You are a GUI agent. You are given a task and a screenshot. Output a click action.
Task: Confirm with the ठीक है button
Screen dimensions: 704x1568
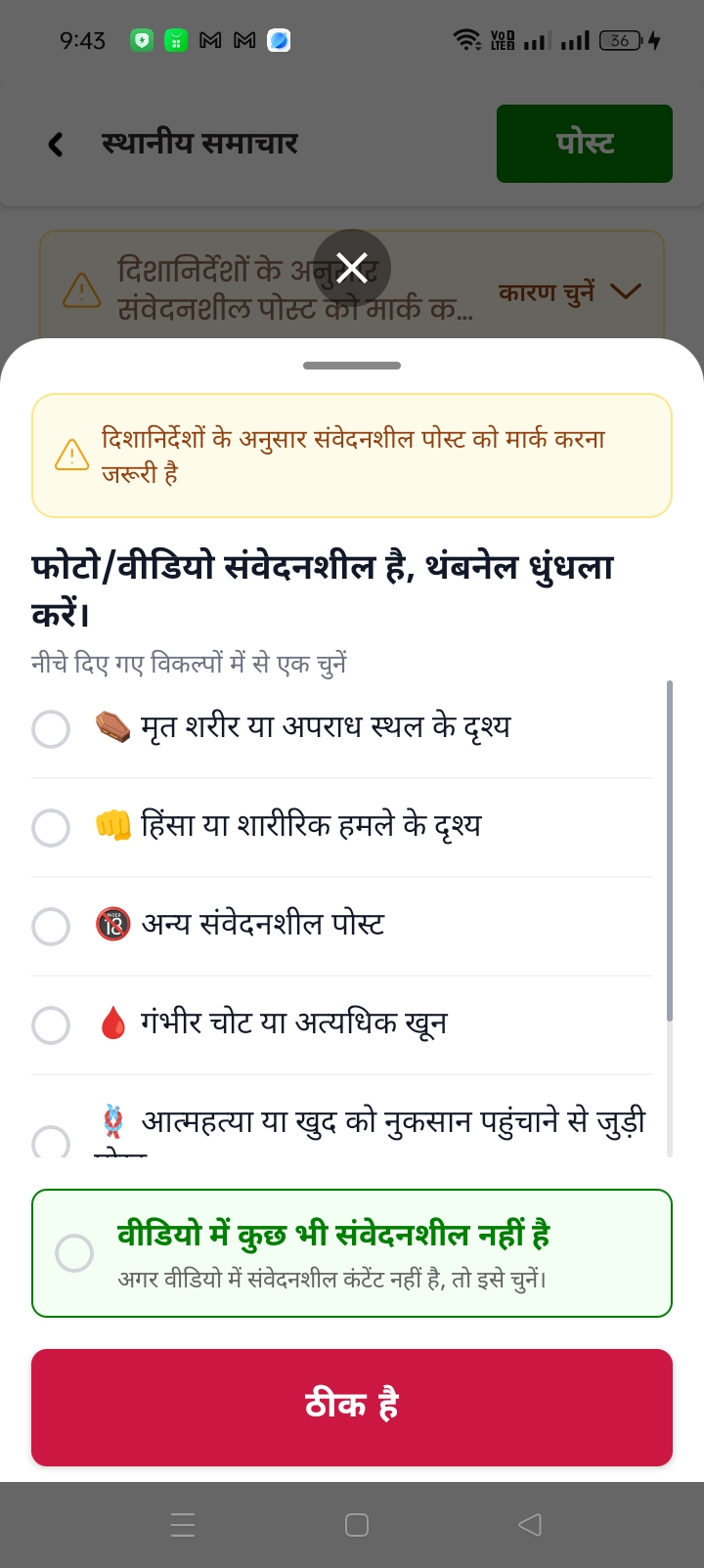(352, 1407)
